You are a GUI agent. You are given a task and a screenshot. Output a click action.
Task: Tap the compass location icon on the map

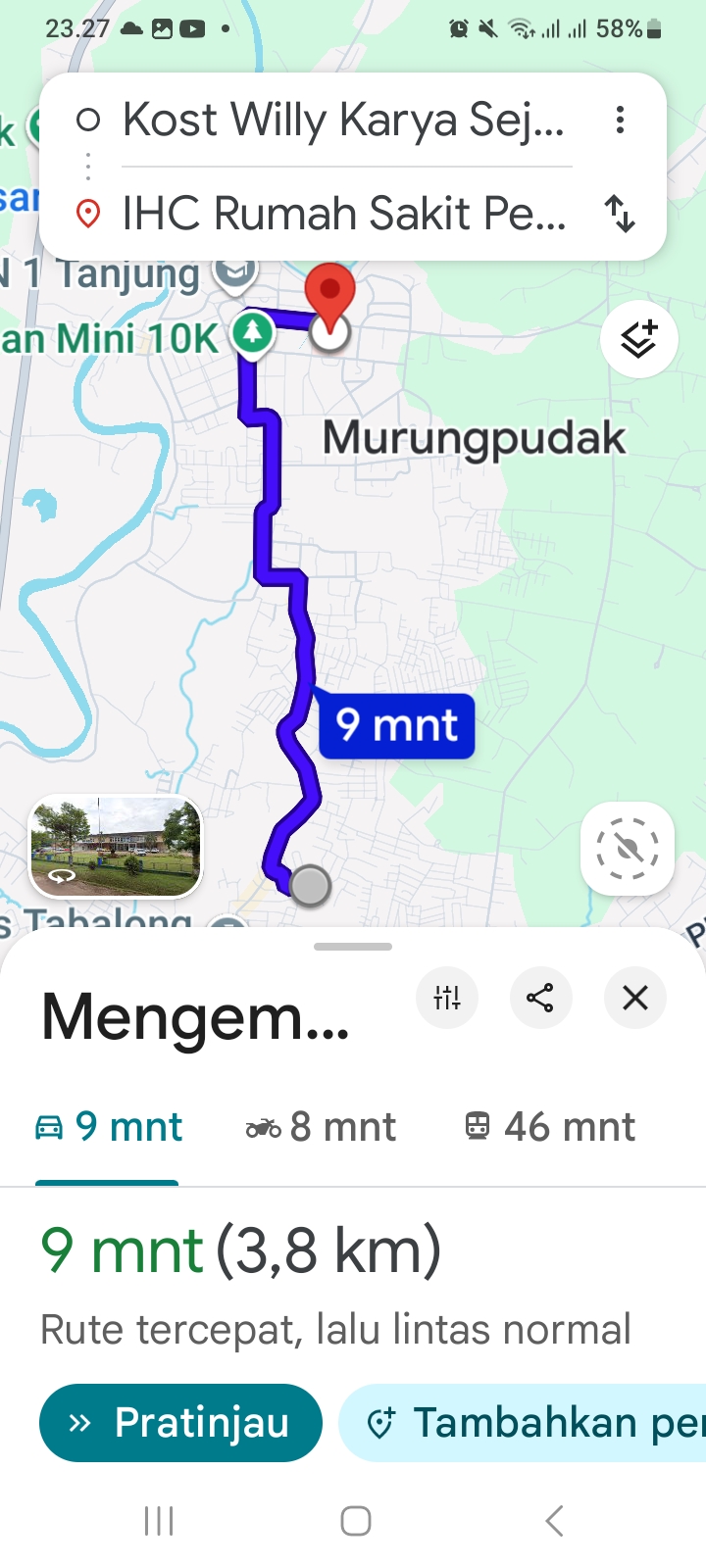point(627,849)
